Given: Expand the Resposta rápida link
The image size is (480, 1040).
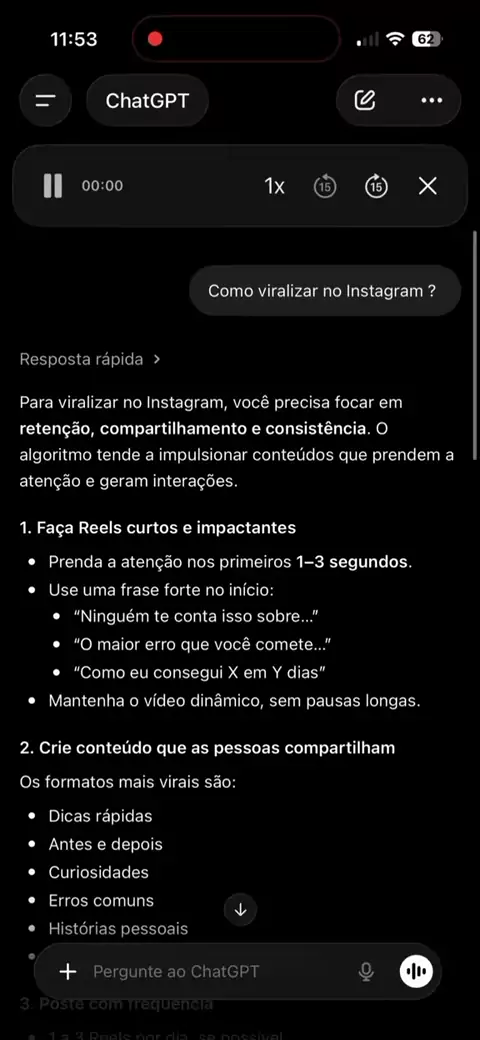Looking at the screenshot, I should pos(90,359).
